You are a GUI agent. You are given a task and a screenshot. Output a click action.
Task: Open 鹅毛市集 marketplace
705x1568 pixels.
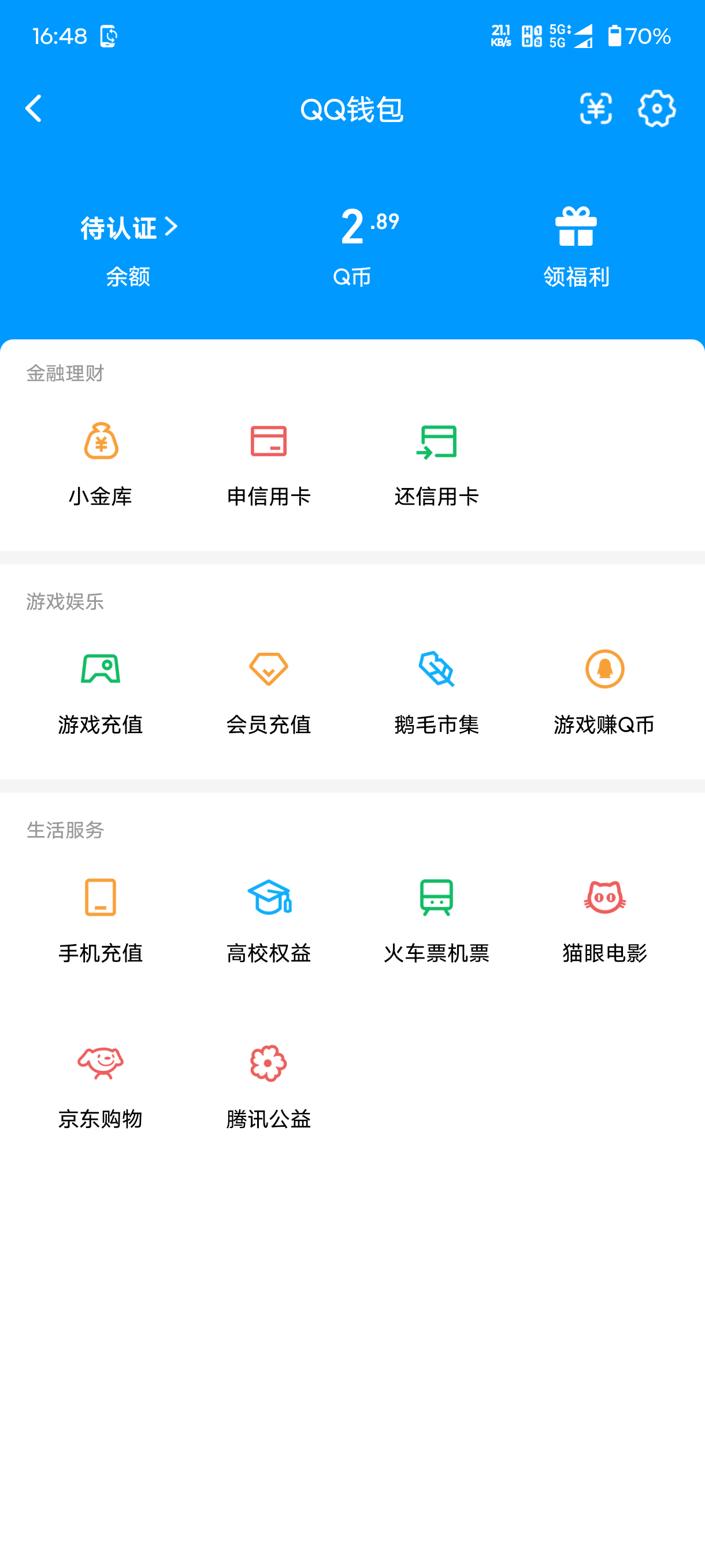click(438, 691)
